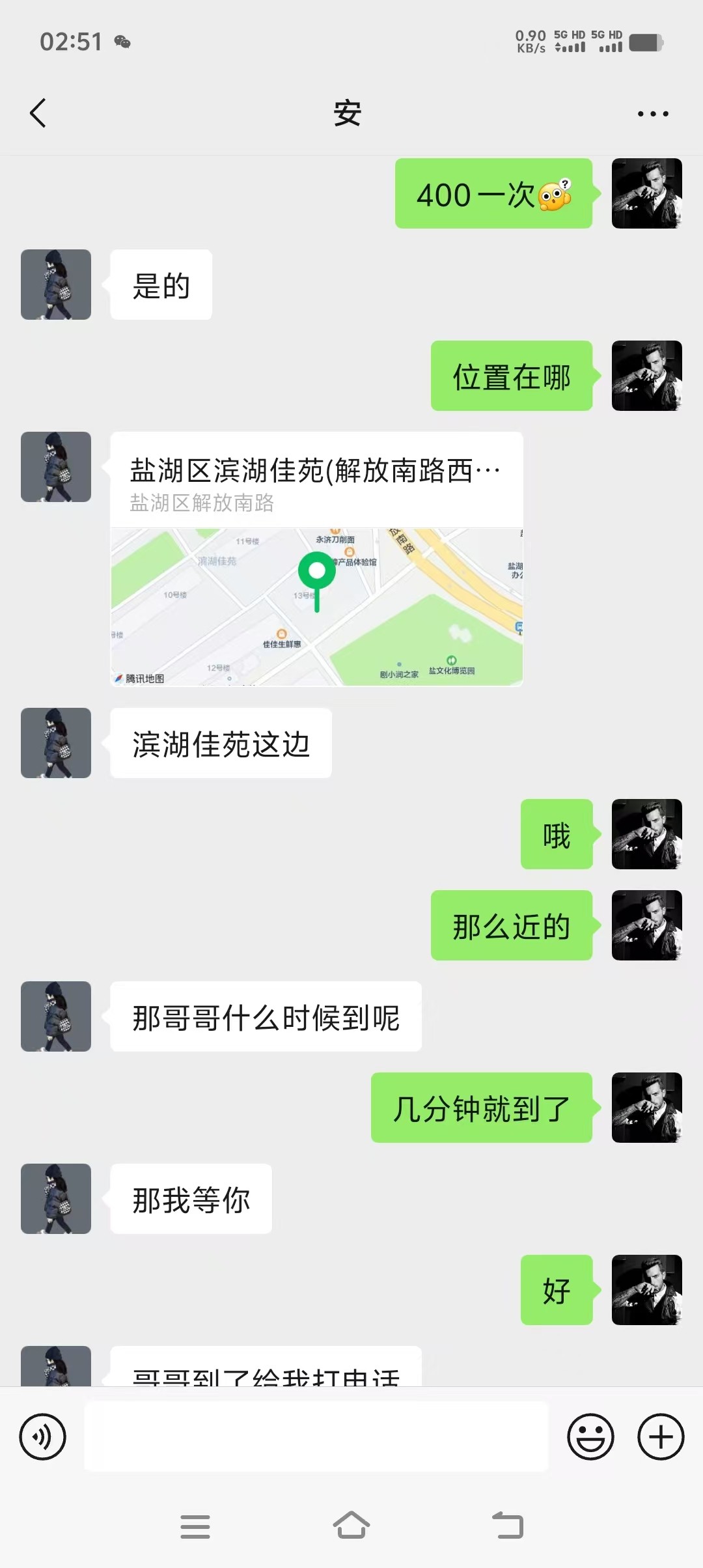Go to the system home screen
The image size is (703, 1568).
pos(351,1525)
